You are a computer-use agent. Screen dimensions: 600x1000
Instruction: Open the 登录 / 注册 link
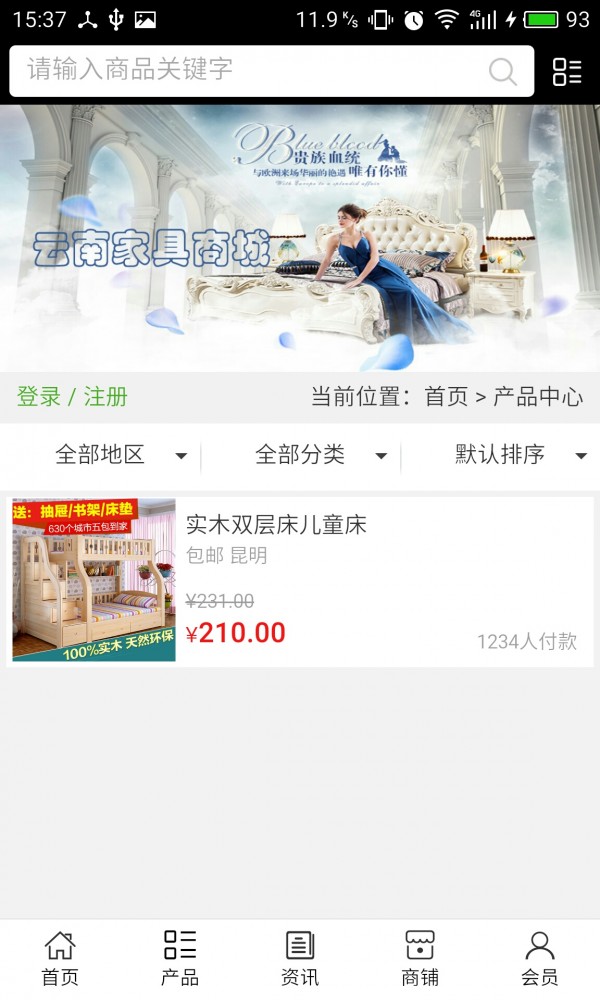pyautogui.click(x=72, y=397)
